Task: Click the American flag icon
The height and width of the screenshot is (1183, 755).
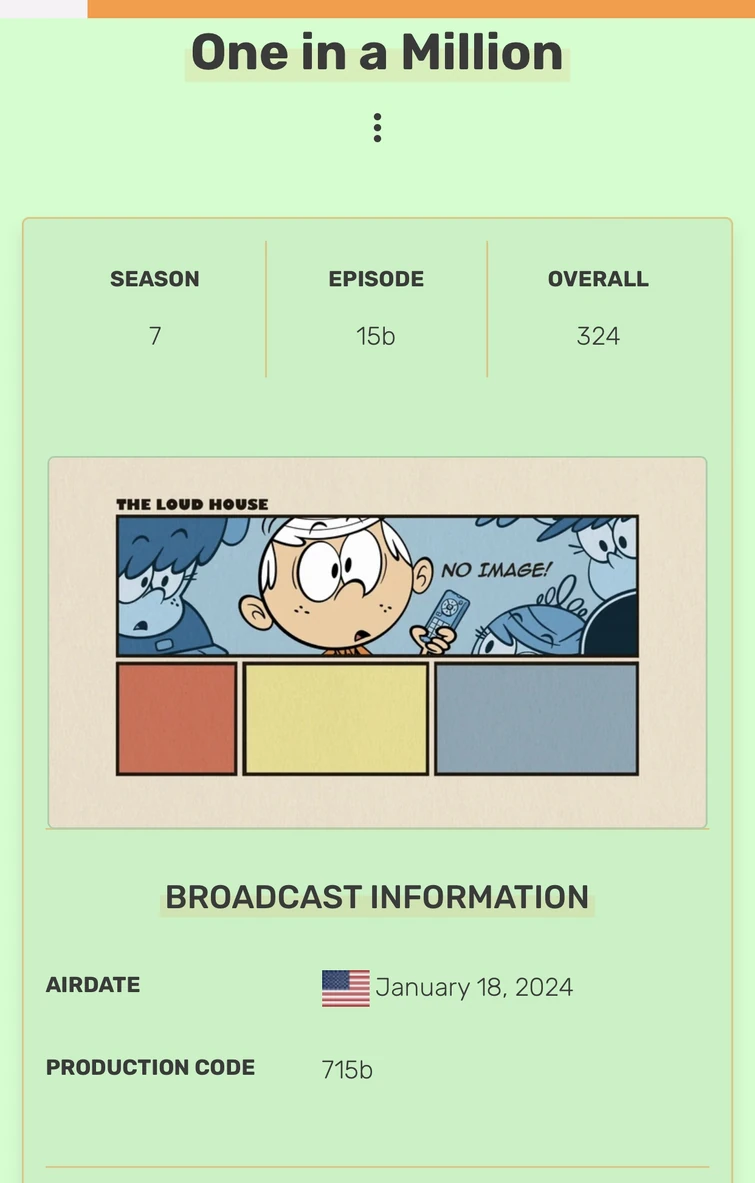Action: click(x=344, y=986)
